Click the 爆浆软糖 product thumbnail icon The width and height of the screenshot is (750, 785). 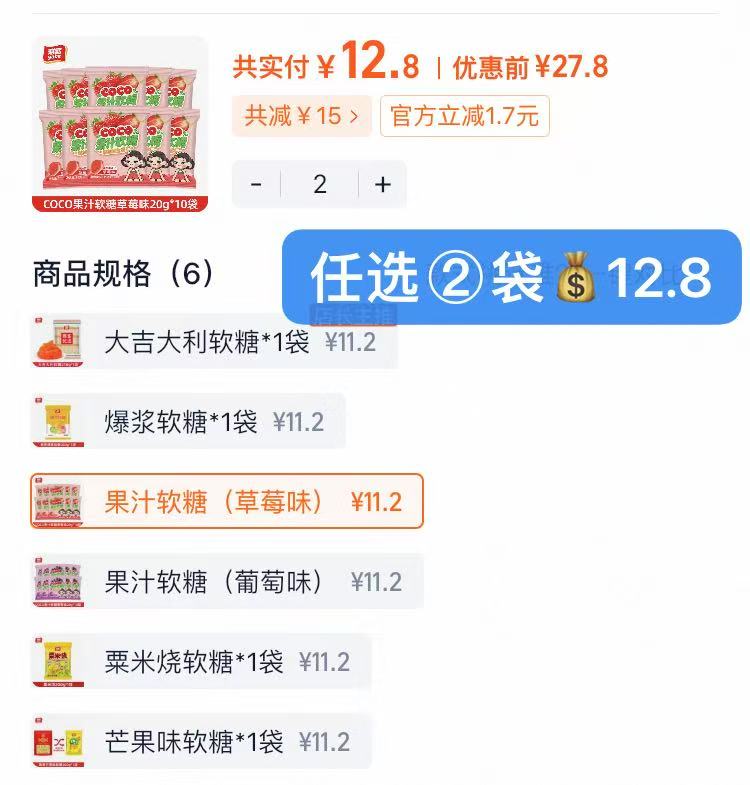coord(55,422)
